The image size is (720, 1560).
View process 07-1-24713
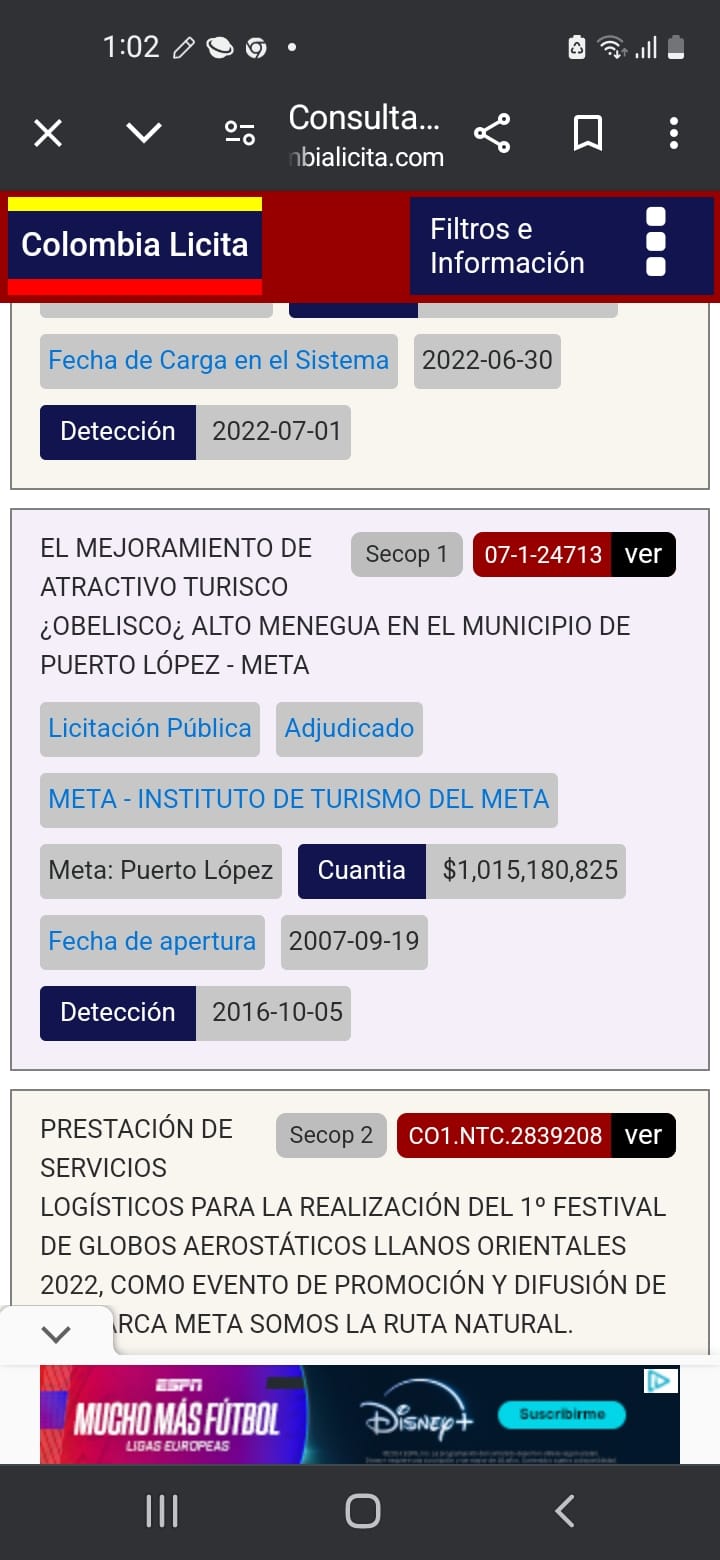pos(643,555)
